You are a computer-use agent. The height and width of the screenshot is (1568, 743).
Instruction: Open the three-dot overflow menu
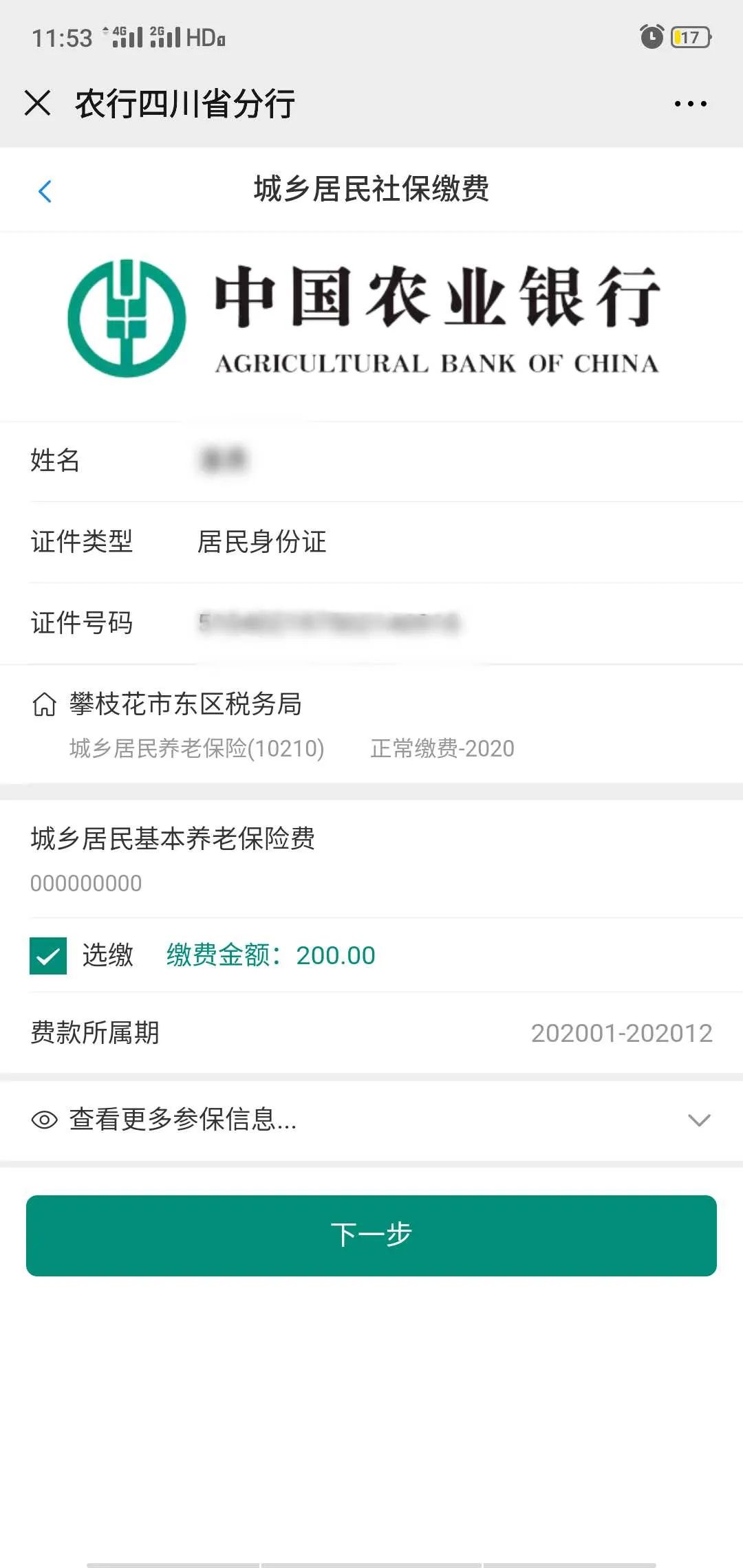coord(690,104)
